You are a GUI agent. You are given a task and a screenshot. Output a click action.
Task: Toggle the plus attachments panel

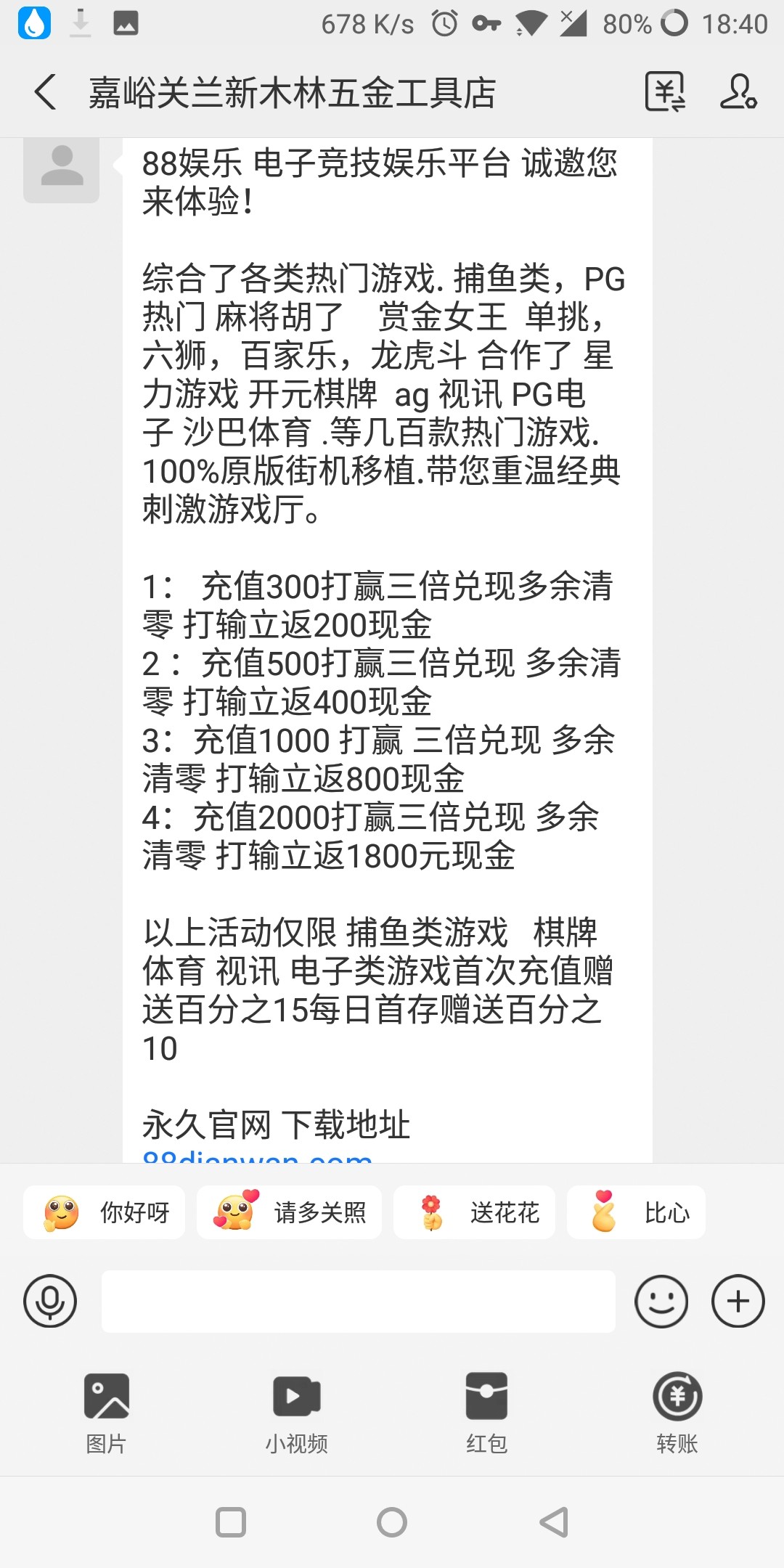coord(738,1301)
